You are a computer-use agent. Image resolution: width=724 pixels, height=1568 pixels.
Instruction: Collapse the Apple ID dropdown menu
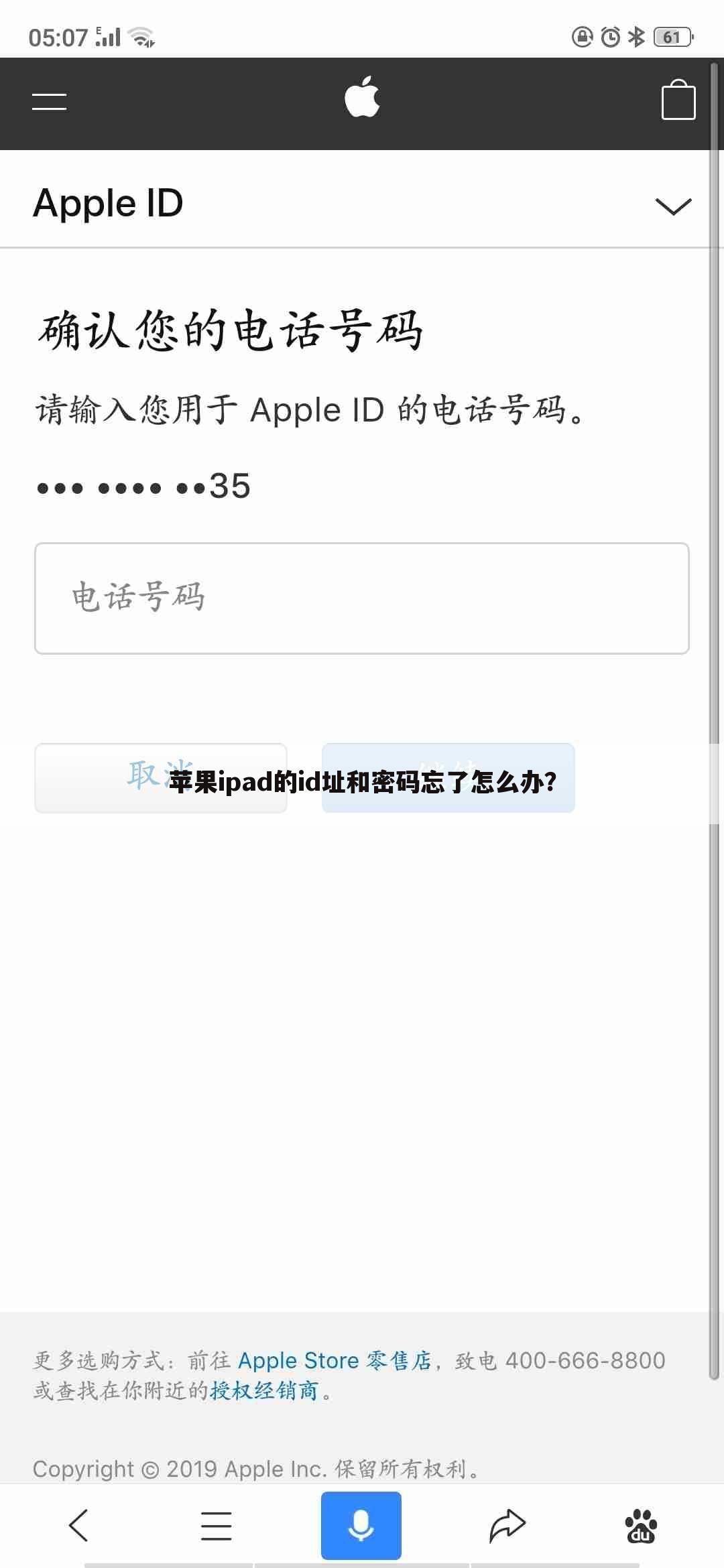tap(674, 208)
